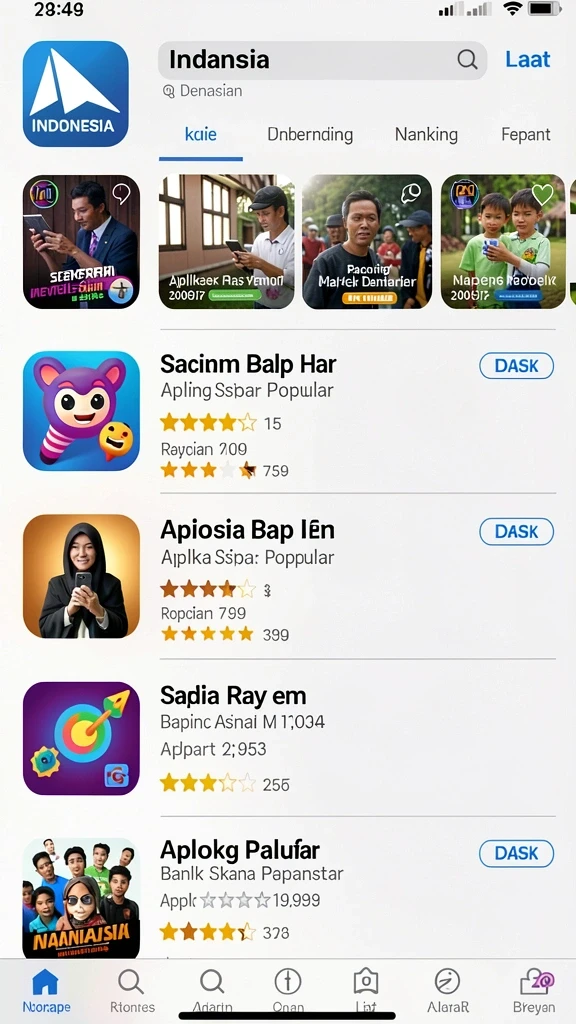Viewport: 576px width, 1024px height.
Task: Open the Aplkaek Ras Yemon featured card
Action: click(227, 242)
